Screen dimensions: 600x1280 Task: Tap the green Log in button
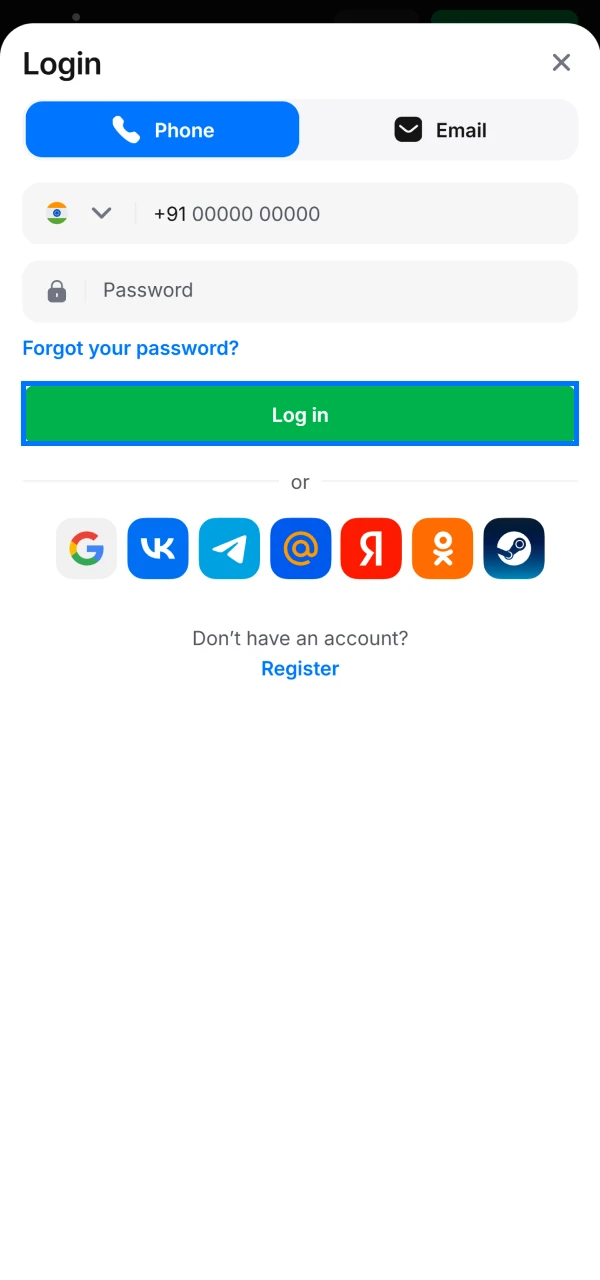click(x=300, y=414)
